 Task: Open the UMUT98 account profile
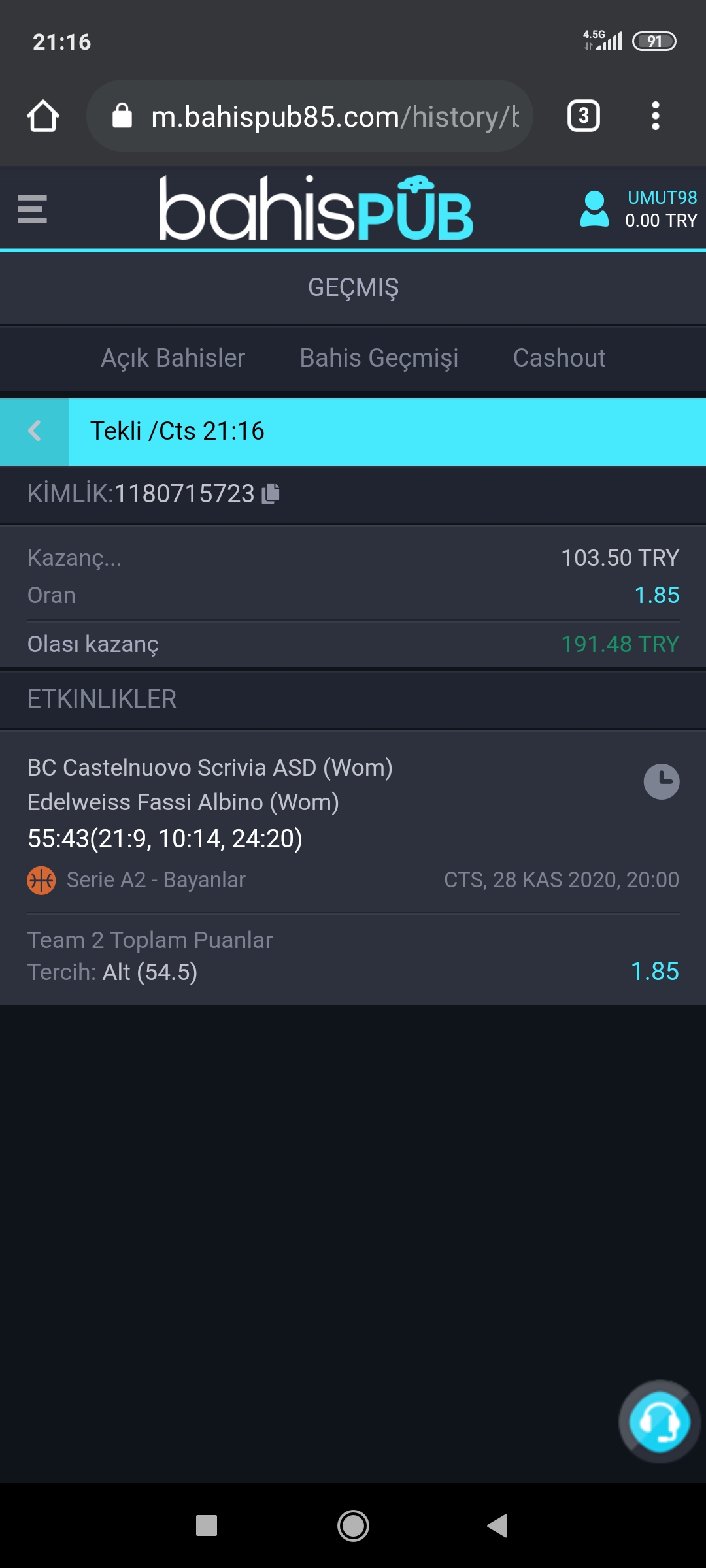(638, 209)
